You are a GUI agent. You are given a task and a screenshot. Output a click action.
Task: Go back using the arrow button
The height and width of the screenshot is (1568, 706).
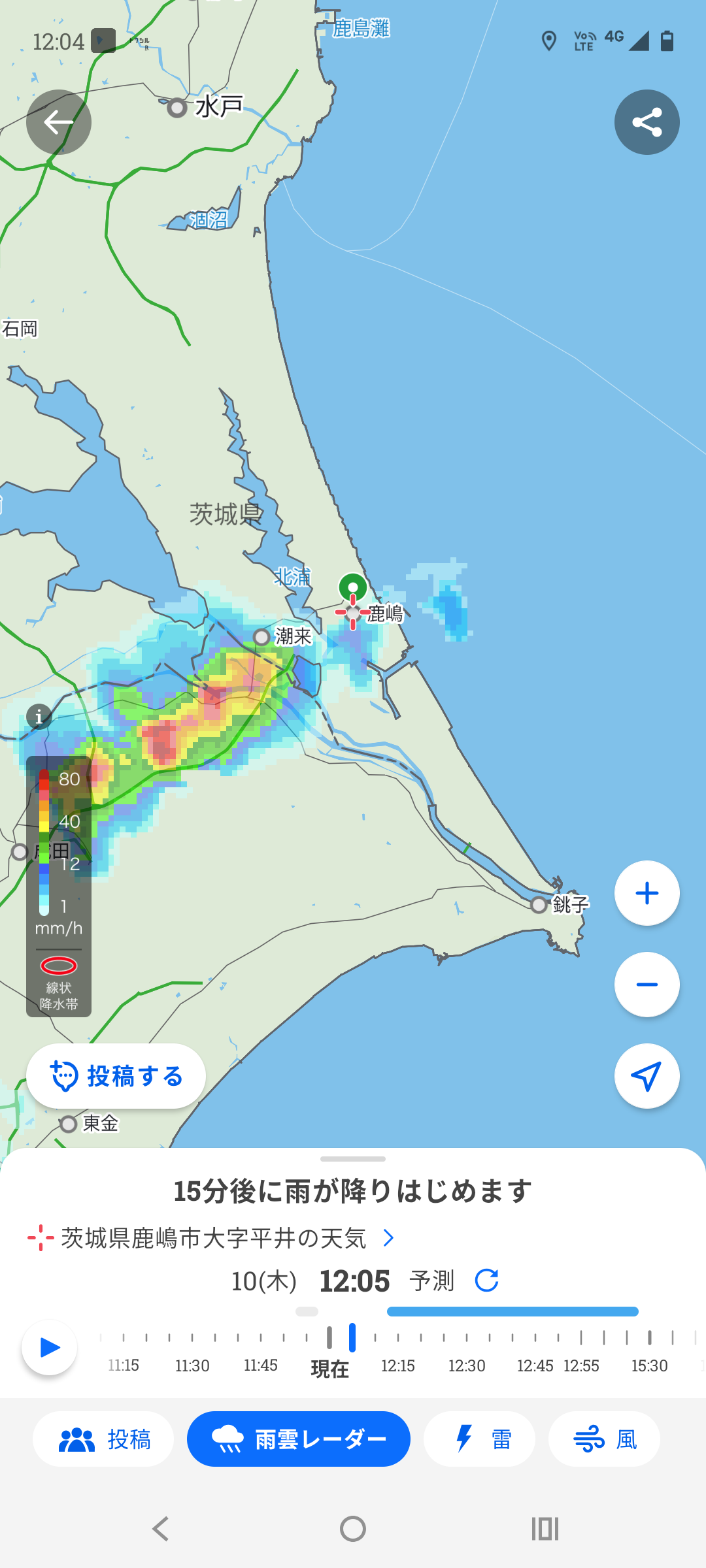tap(59, 122)
